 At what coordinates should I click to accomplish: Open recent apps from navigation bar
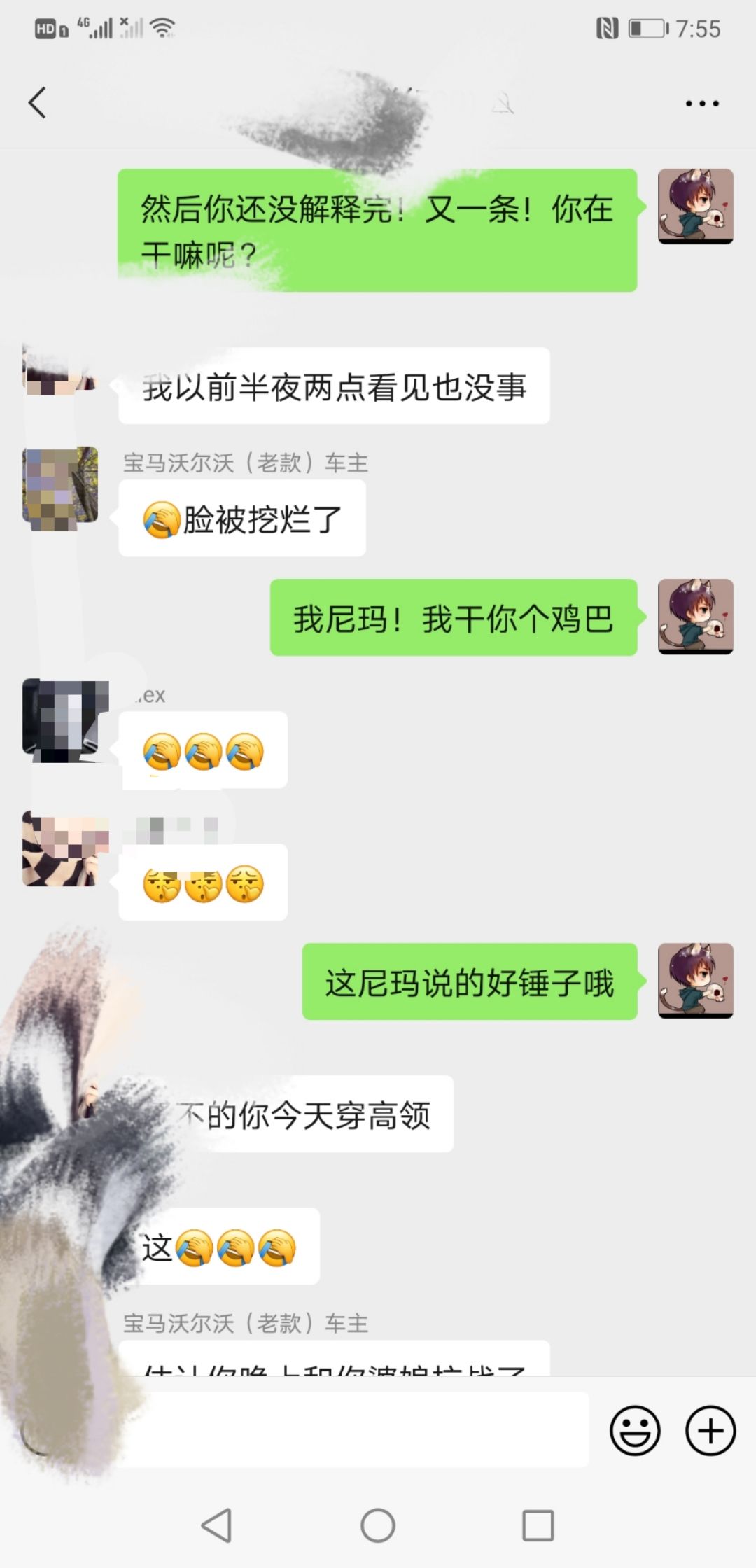tap(538, 1525)
